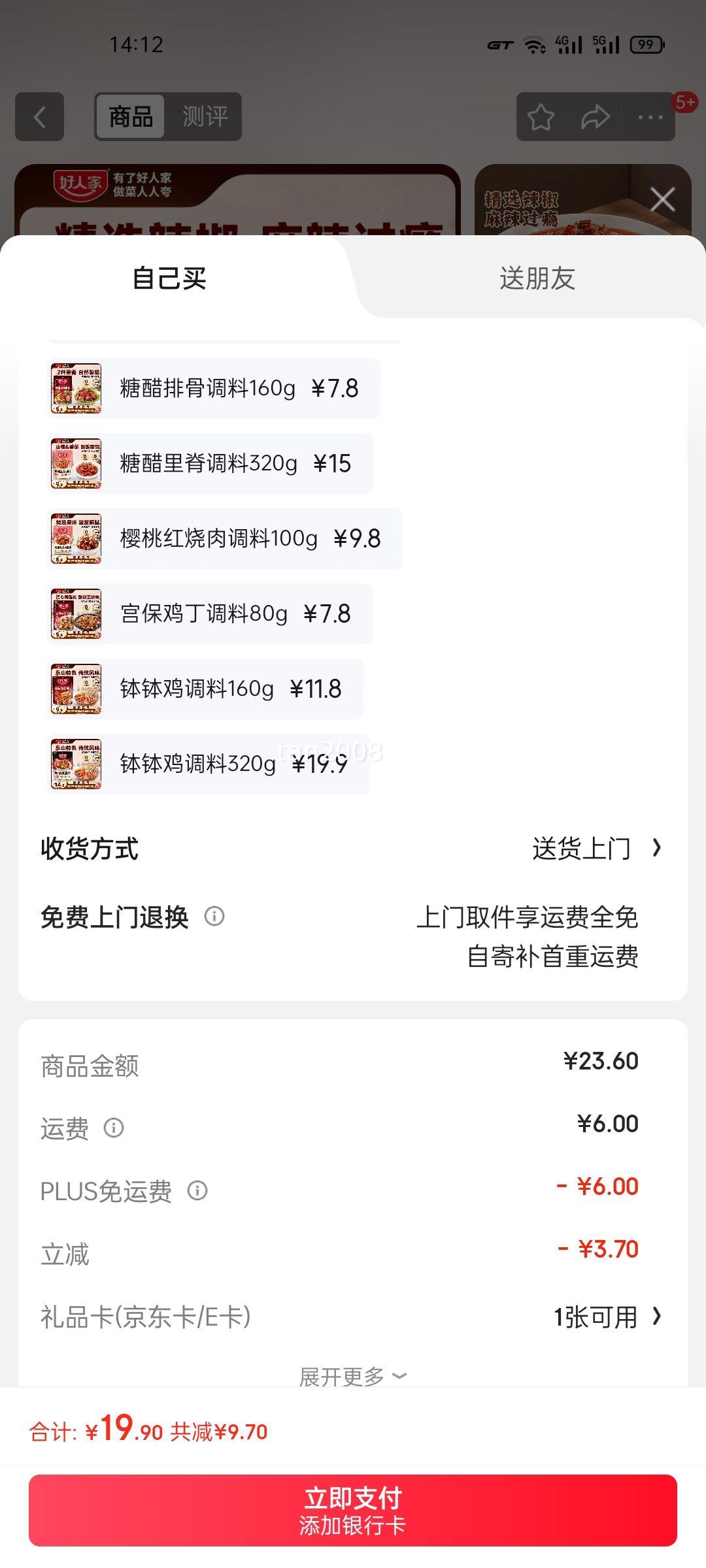View 运费 shipping fee details
706x1568 pixels.
[x=114, y=1128]
